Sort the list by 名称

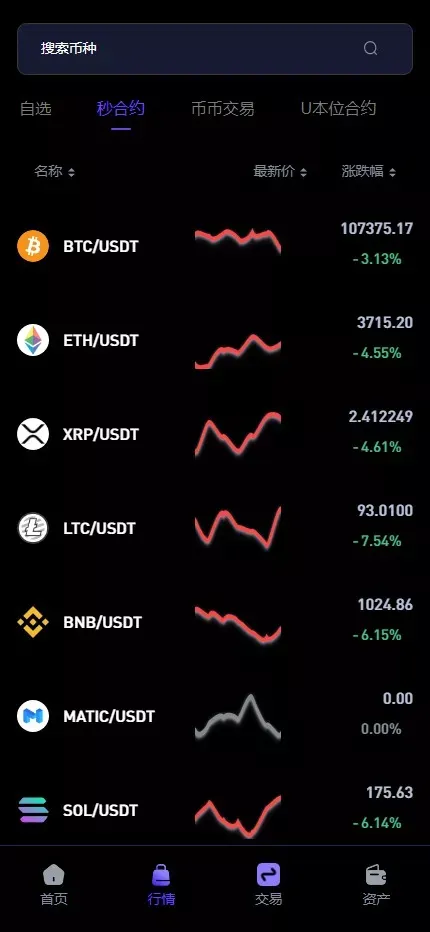[x=54, y=172]
